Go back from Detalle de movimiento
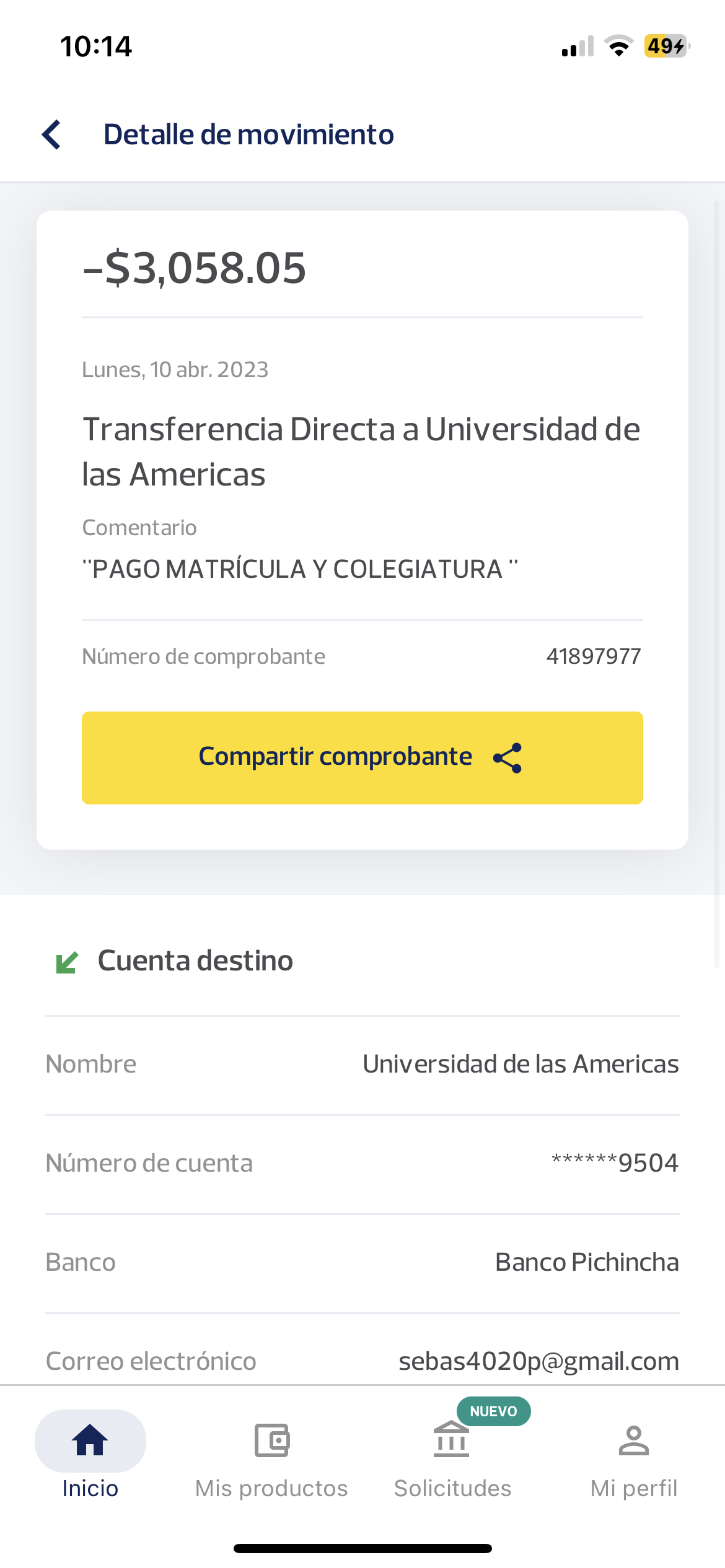The width and height of the screenshot is (725, 1568). [52, 134]
